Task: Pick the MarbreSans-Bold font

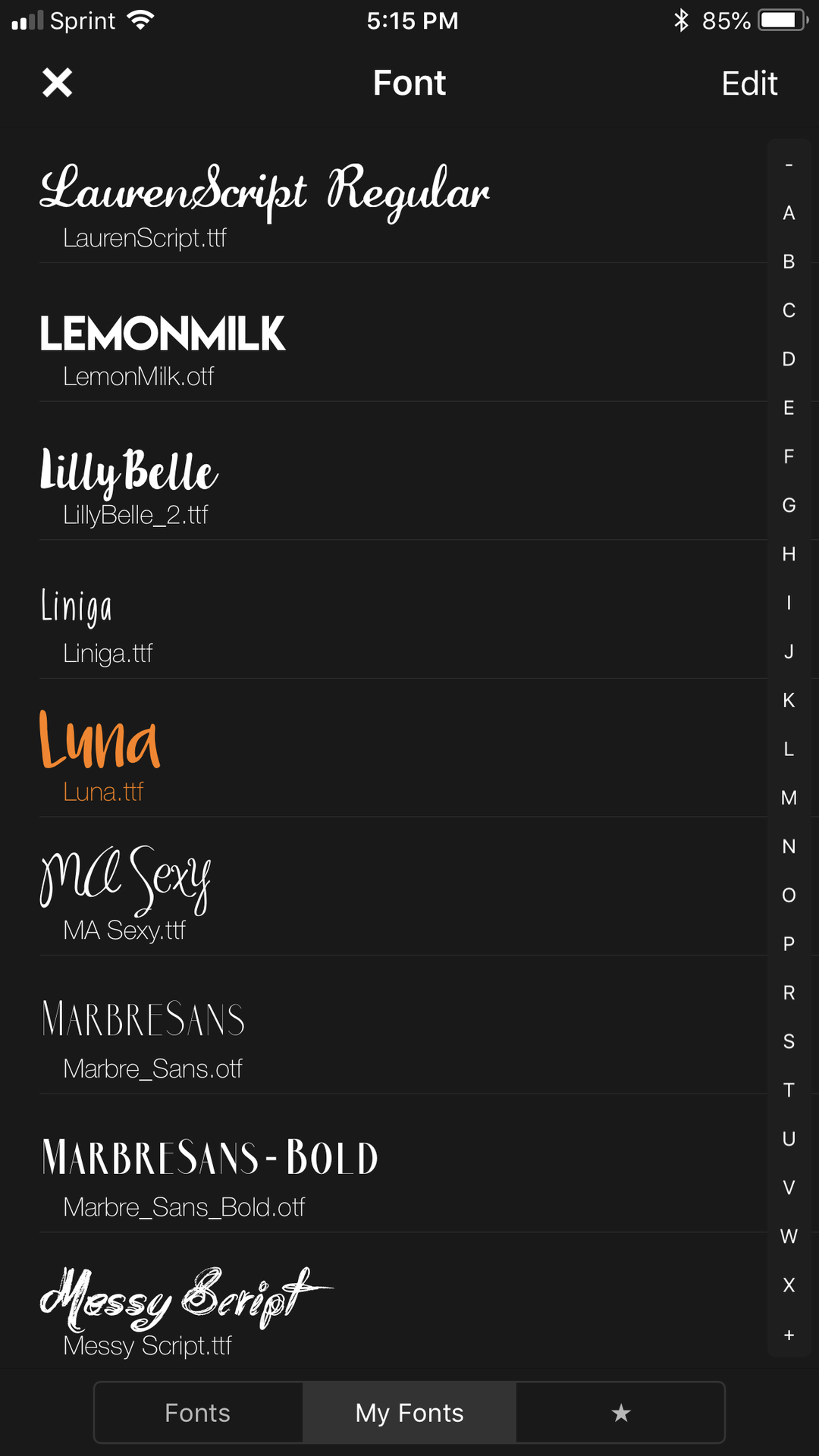Action: (403, 1163)
